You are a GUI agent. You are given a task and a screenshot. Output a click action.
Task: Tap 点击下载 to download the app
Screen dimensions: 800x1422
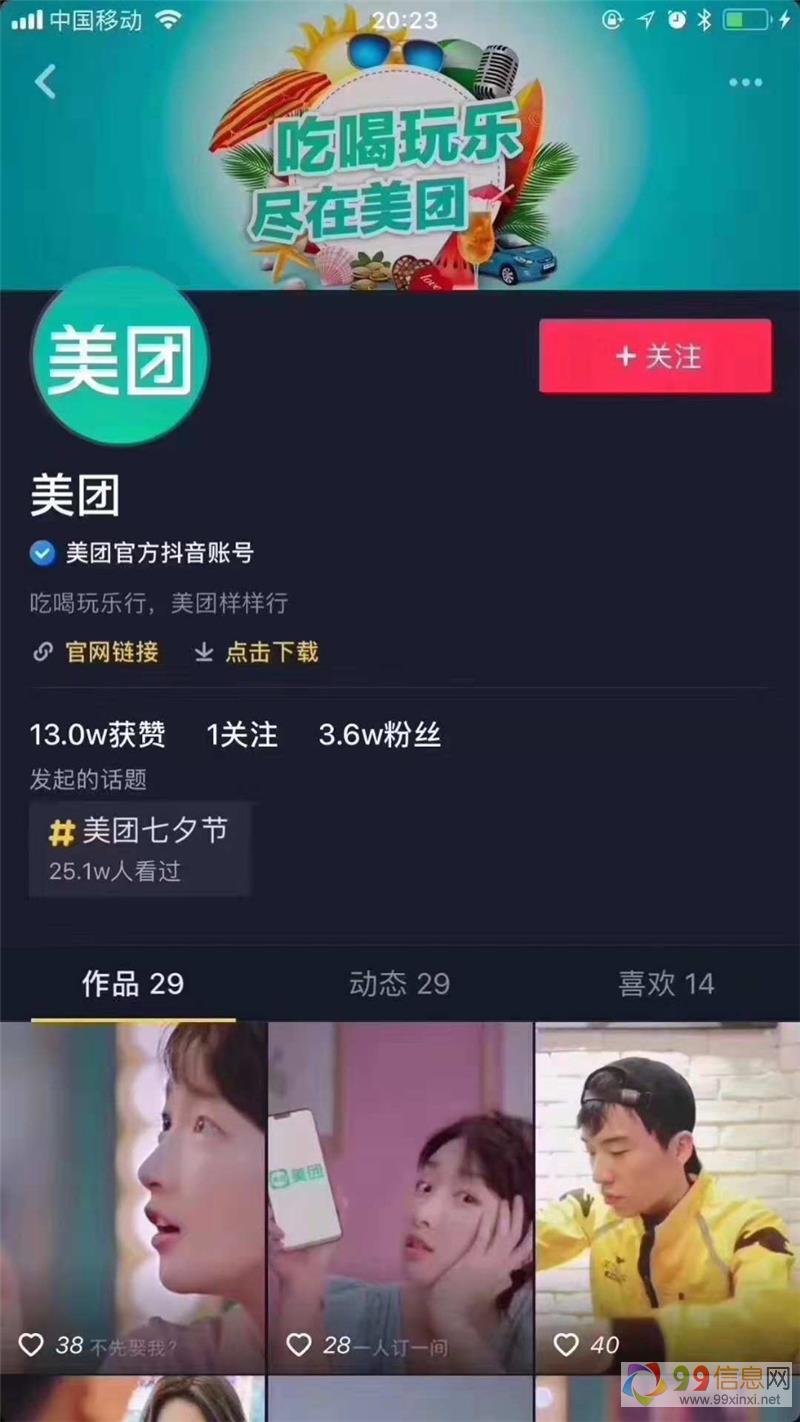[256, 652]
